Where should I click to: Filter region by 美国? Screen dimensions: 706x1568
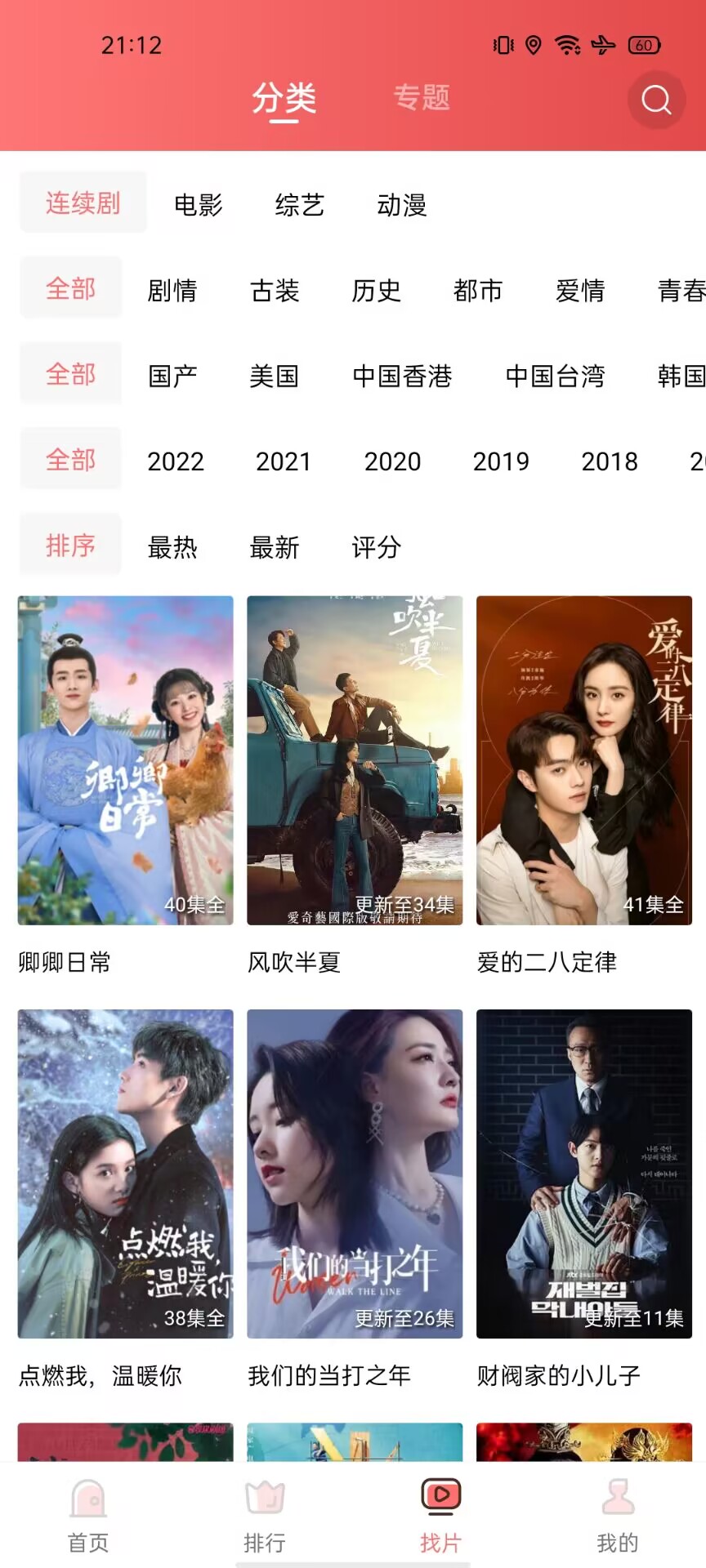tap(274, 376)
